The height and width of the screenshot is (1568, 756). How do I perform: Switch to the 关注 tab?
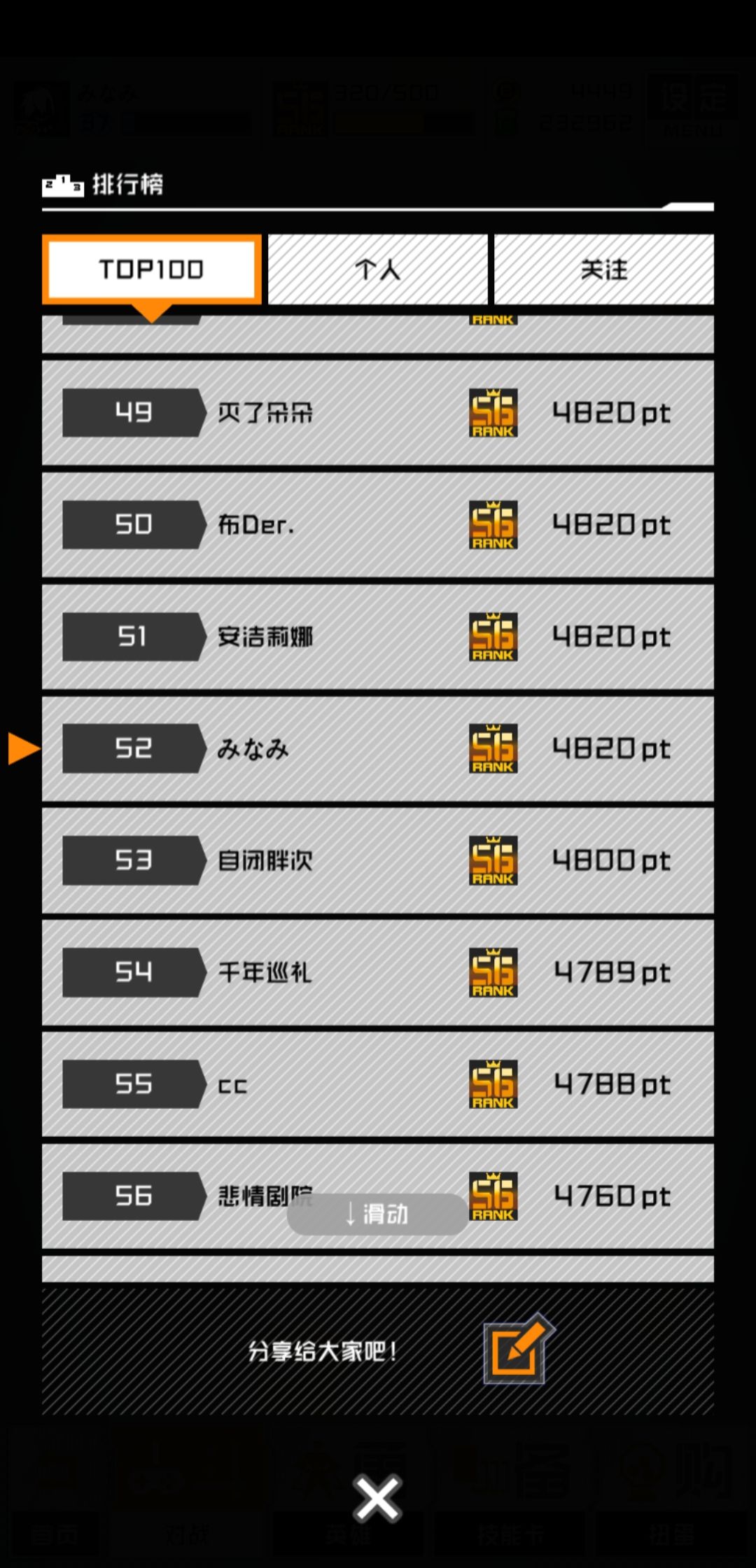[603, 269]
